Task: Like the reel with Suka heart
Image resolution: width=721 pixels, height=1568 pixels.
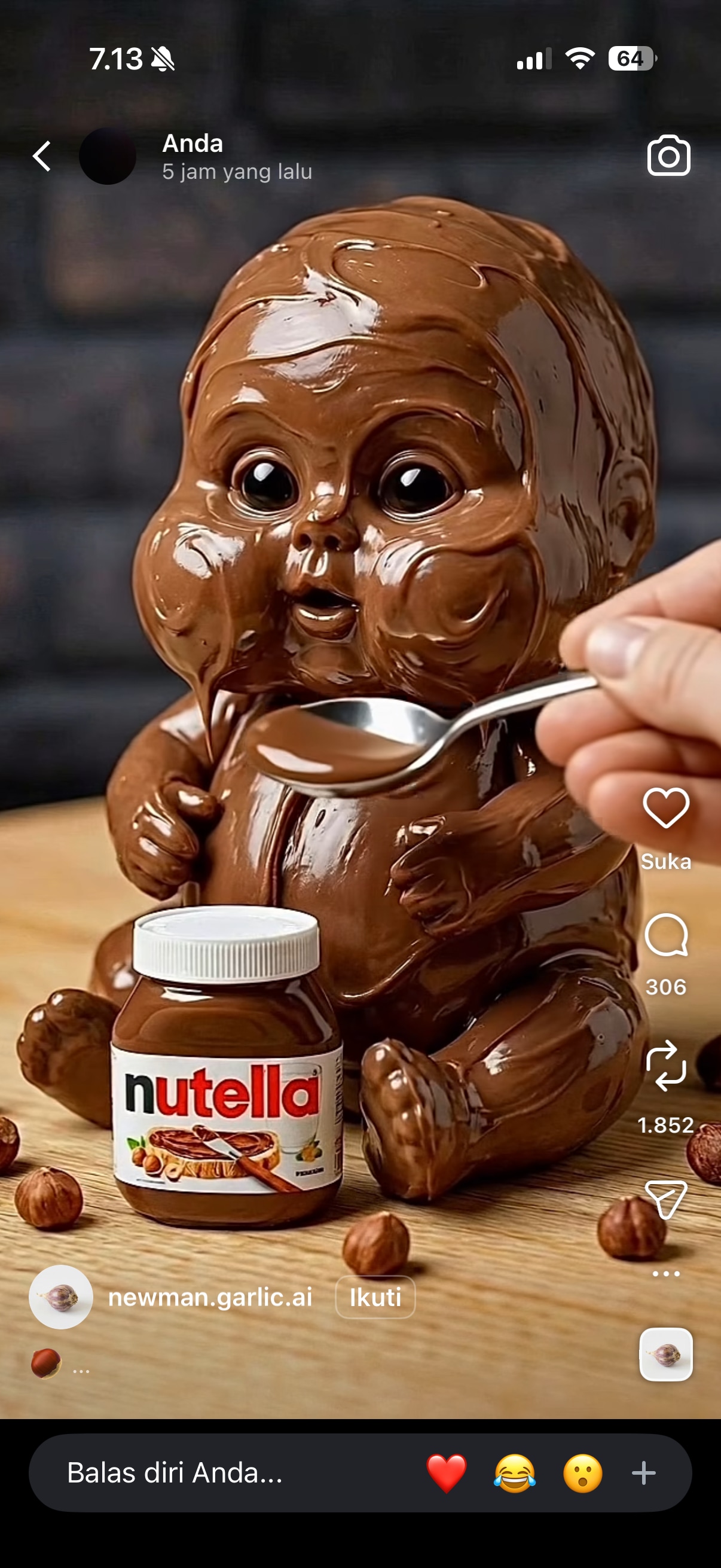Action: 665,809
